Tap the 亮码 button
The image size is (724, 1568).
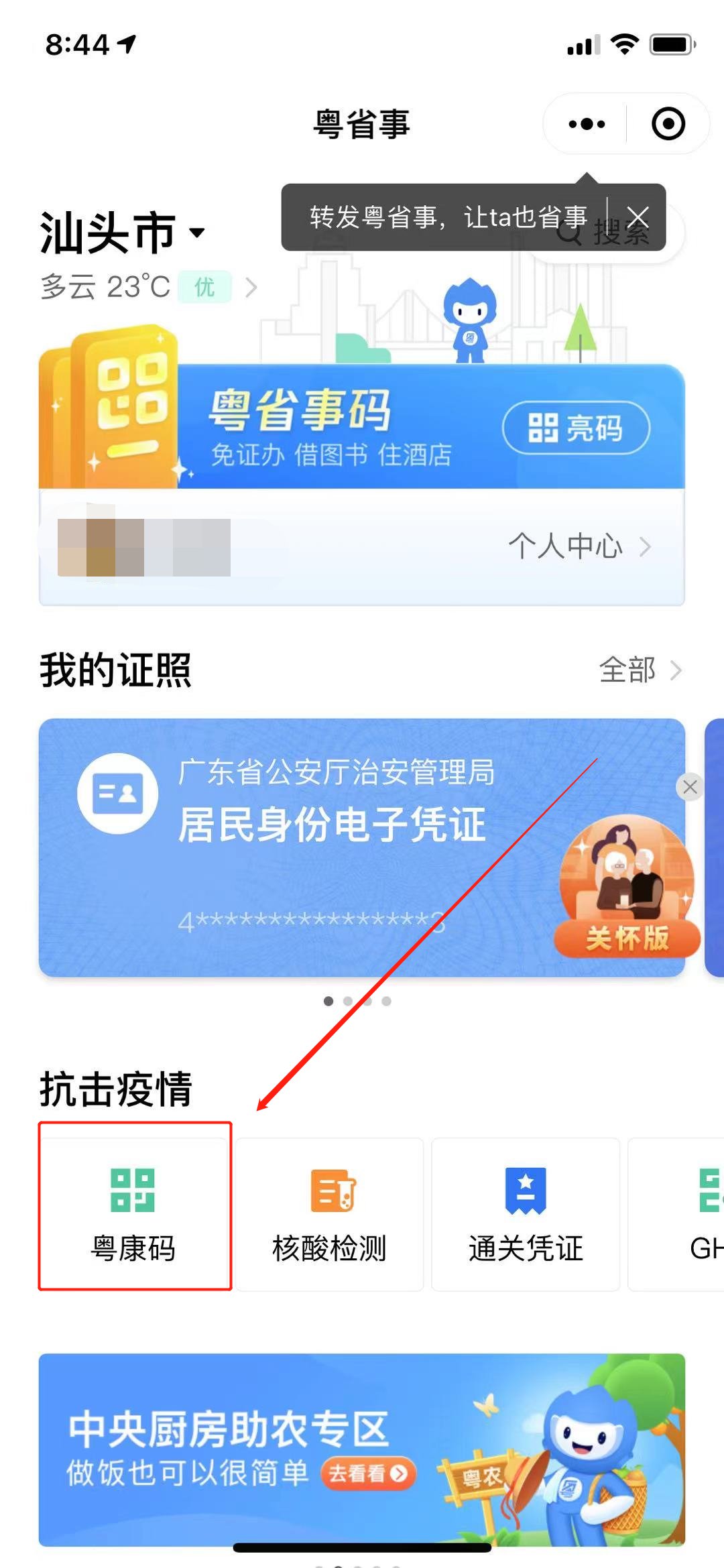point(576,428)
